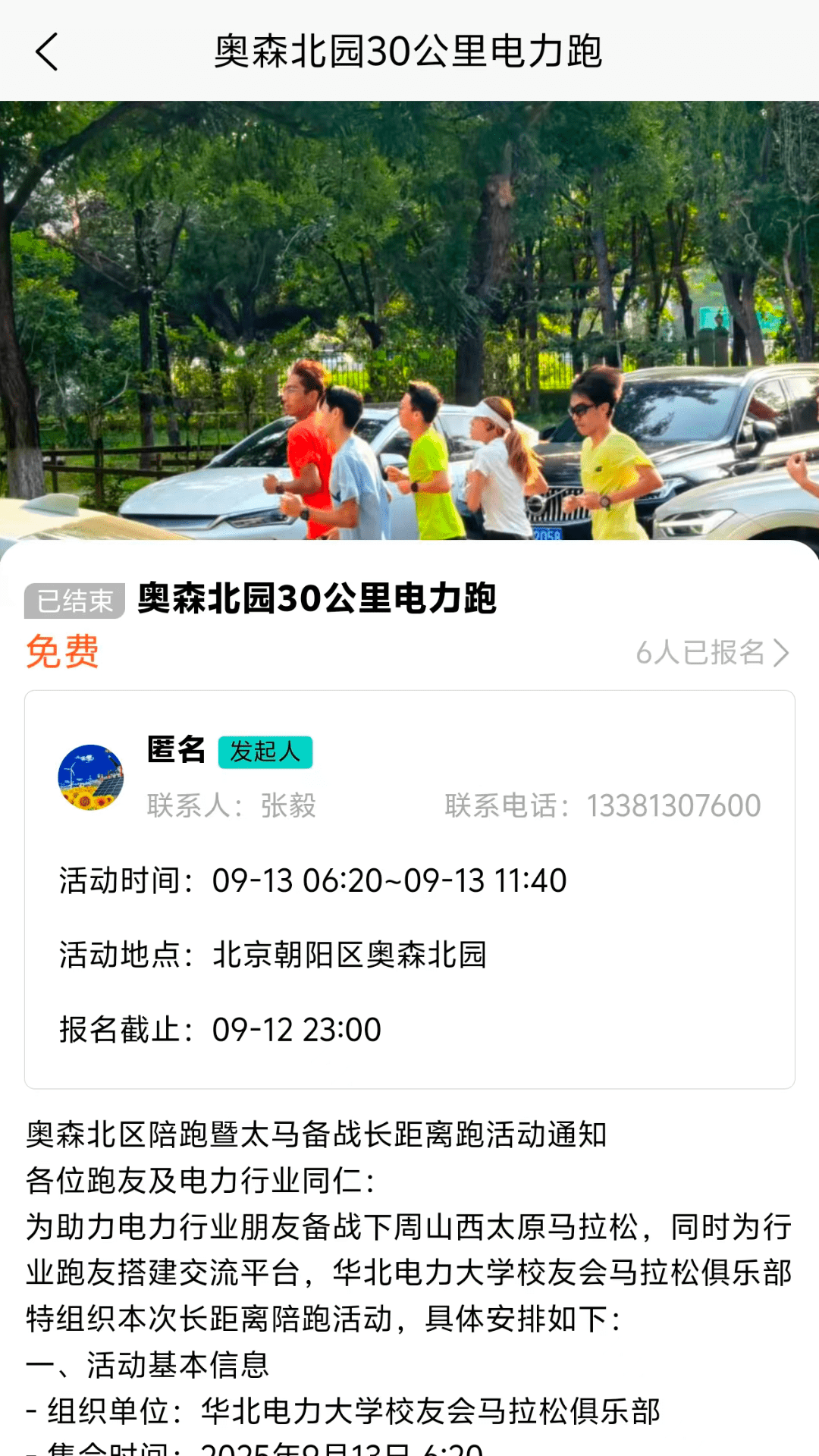Tap the event title 奥森北园30公里电力跑

316,599
